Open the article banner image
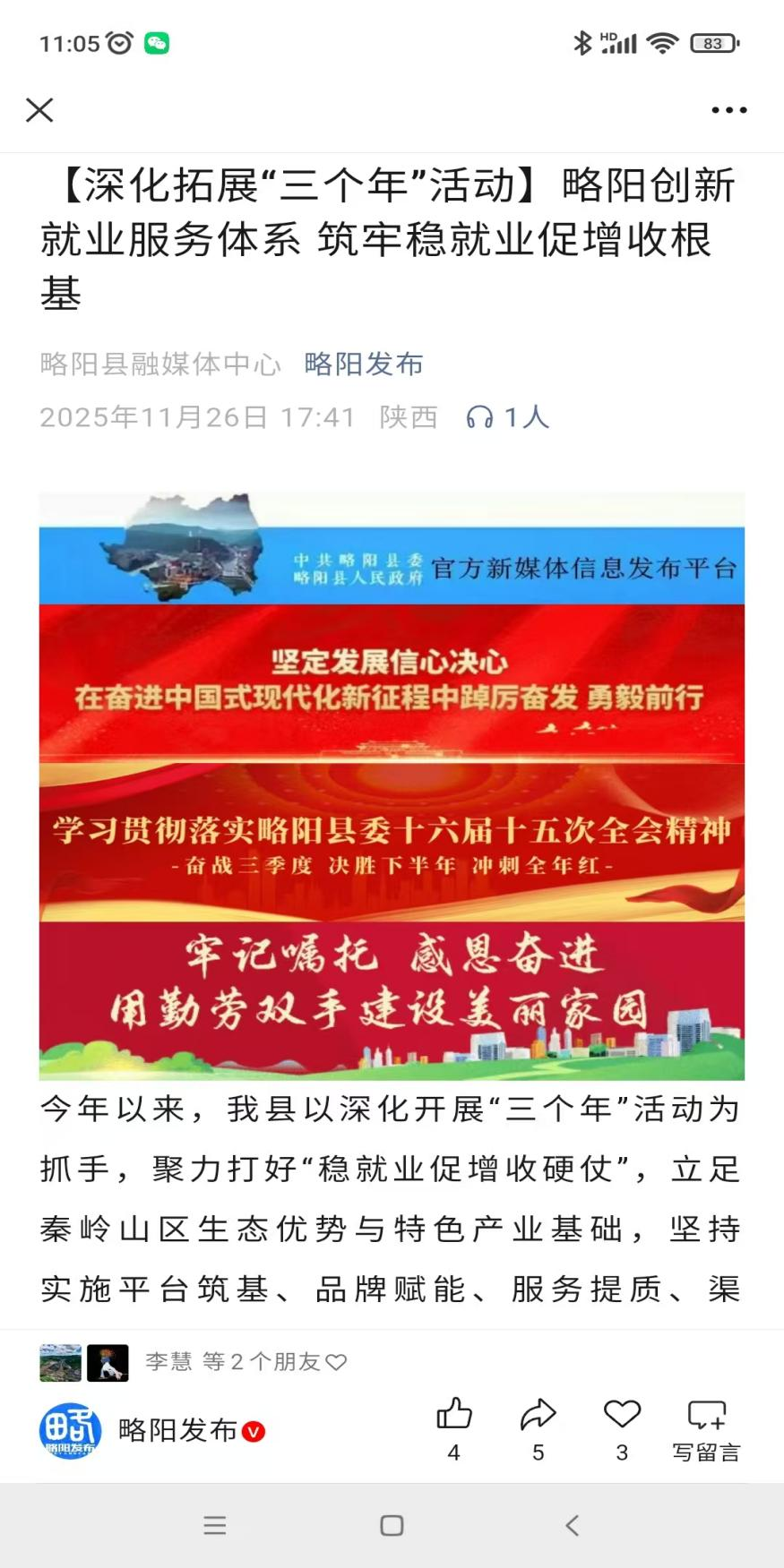 pos(392,785)
